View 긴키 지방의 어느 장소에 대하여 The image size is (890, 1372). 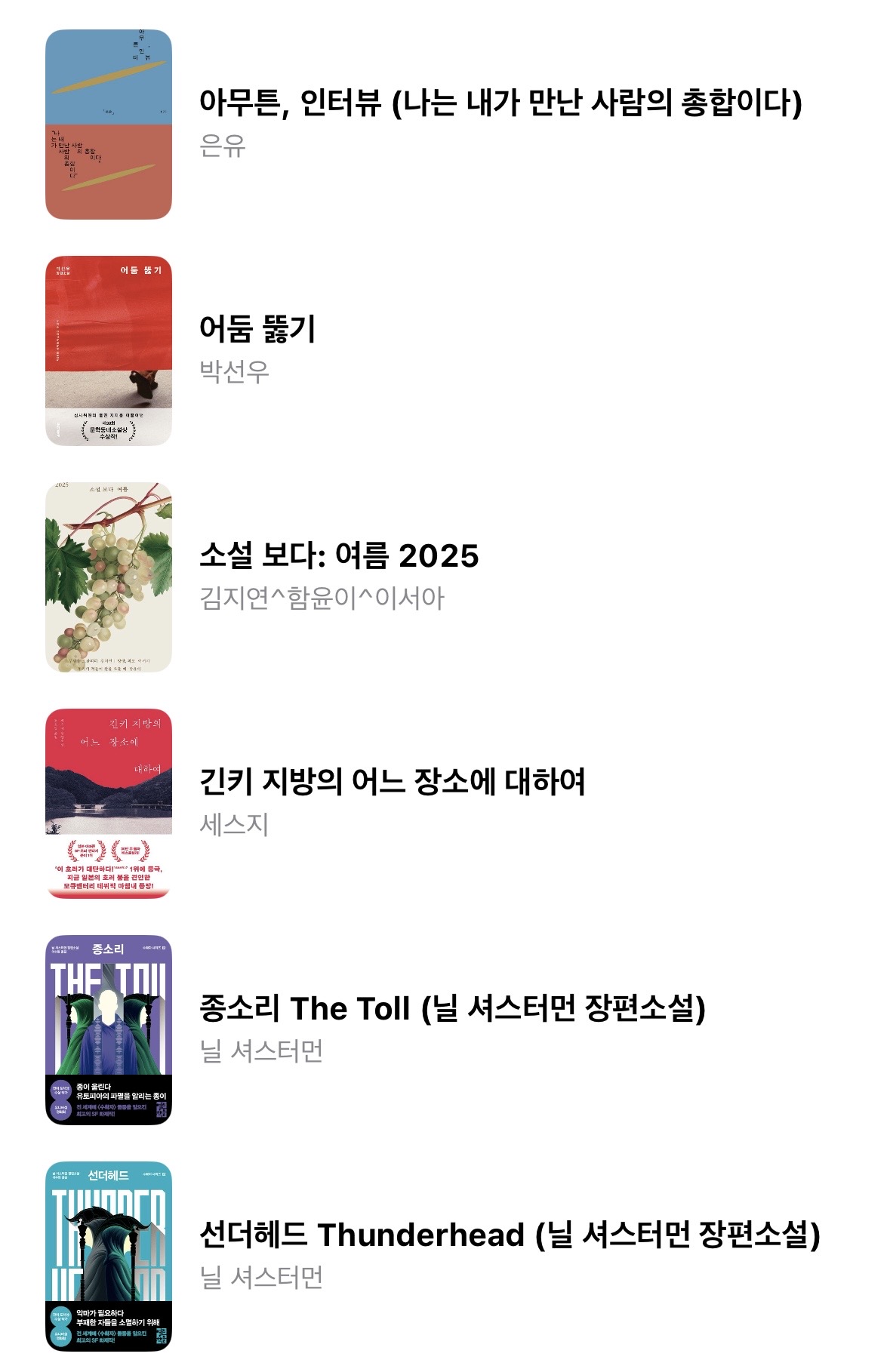tap(392, 783)
